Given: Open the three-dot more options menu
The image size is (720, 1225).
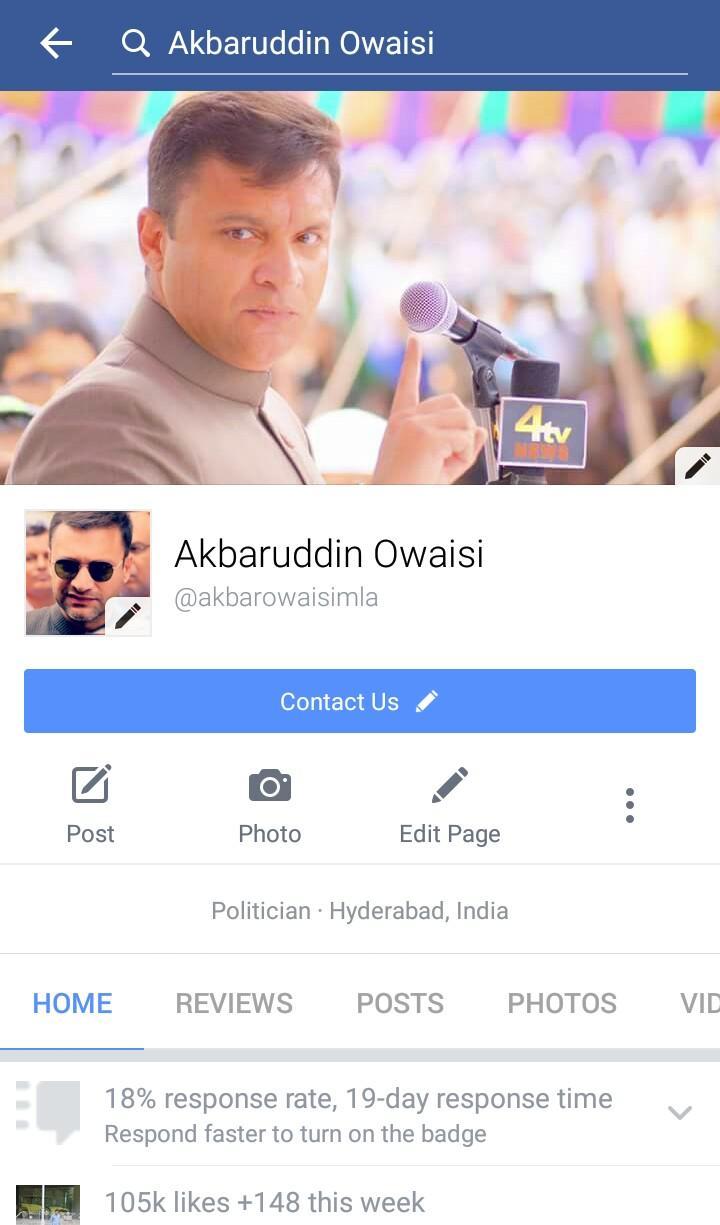Looking at the screenshot, I should (629, 803).
